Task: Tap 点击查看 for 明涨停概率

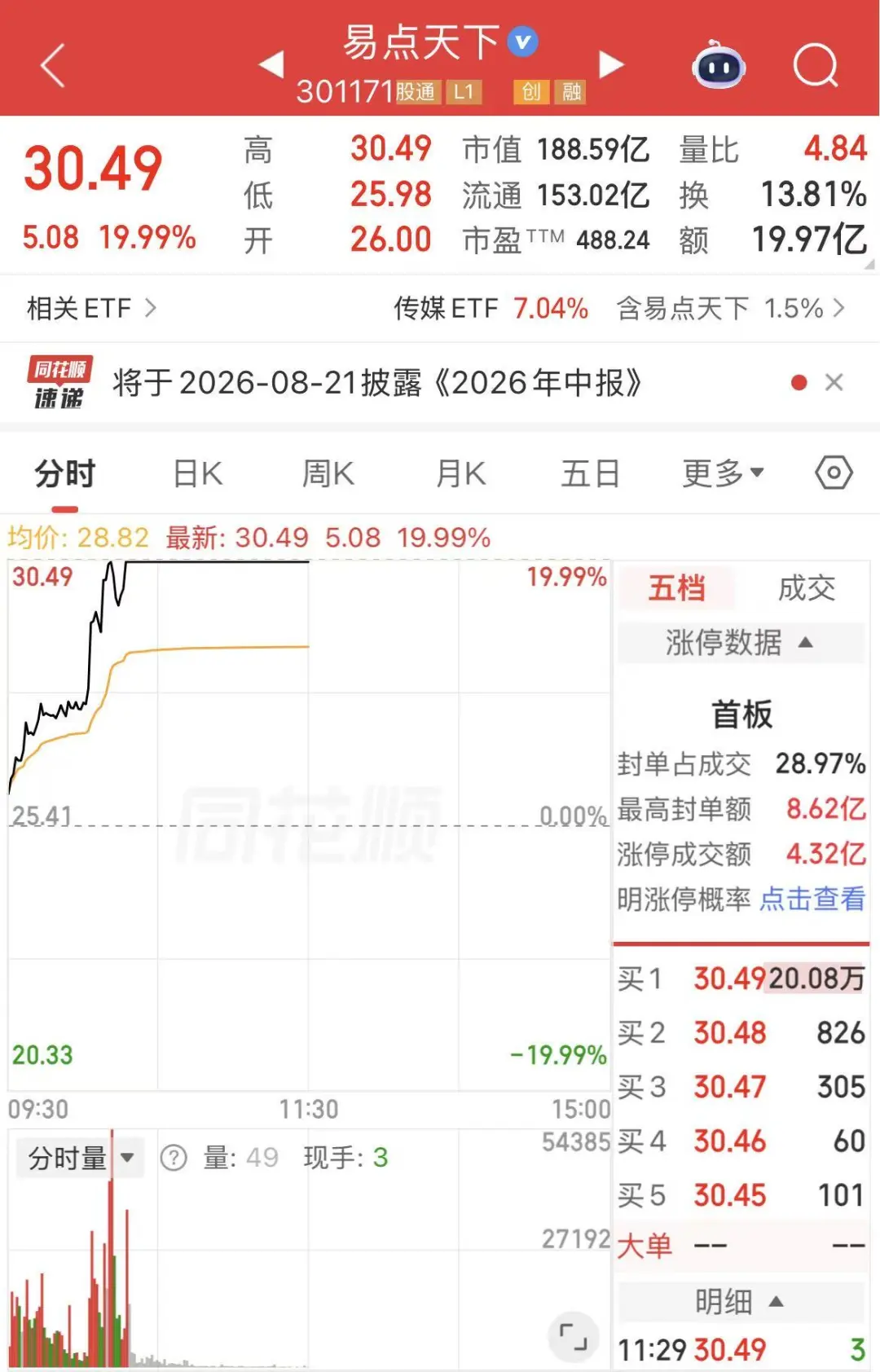Action: coord(812,899)
